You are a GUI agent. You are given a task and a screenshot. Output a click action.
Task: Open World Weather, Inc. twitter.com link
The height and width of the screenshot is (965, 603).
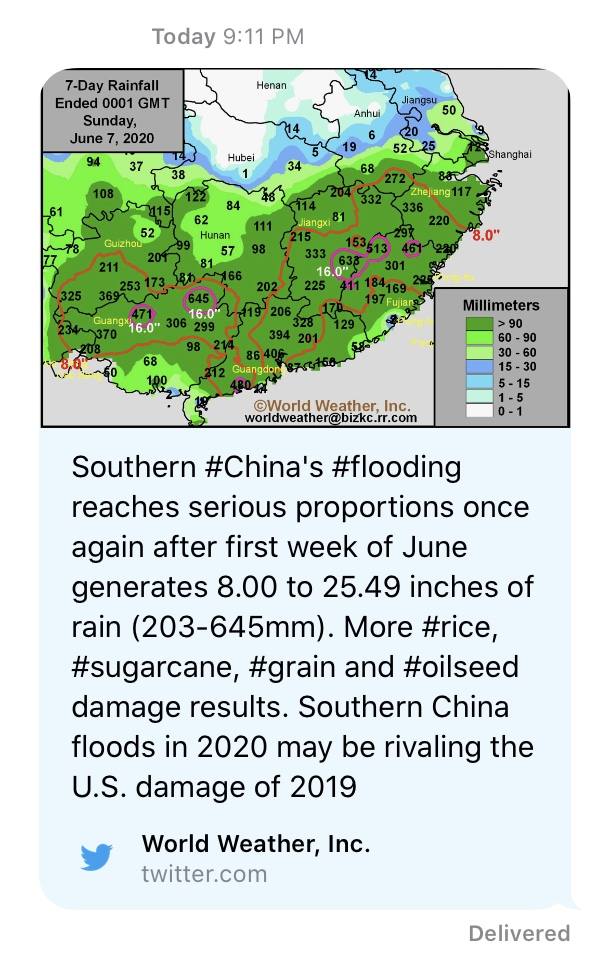click(255, 857)
